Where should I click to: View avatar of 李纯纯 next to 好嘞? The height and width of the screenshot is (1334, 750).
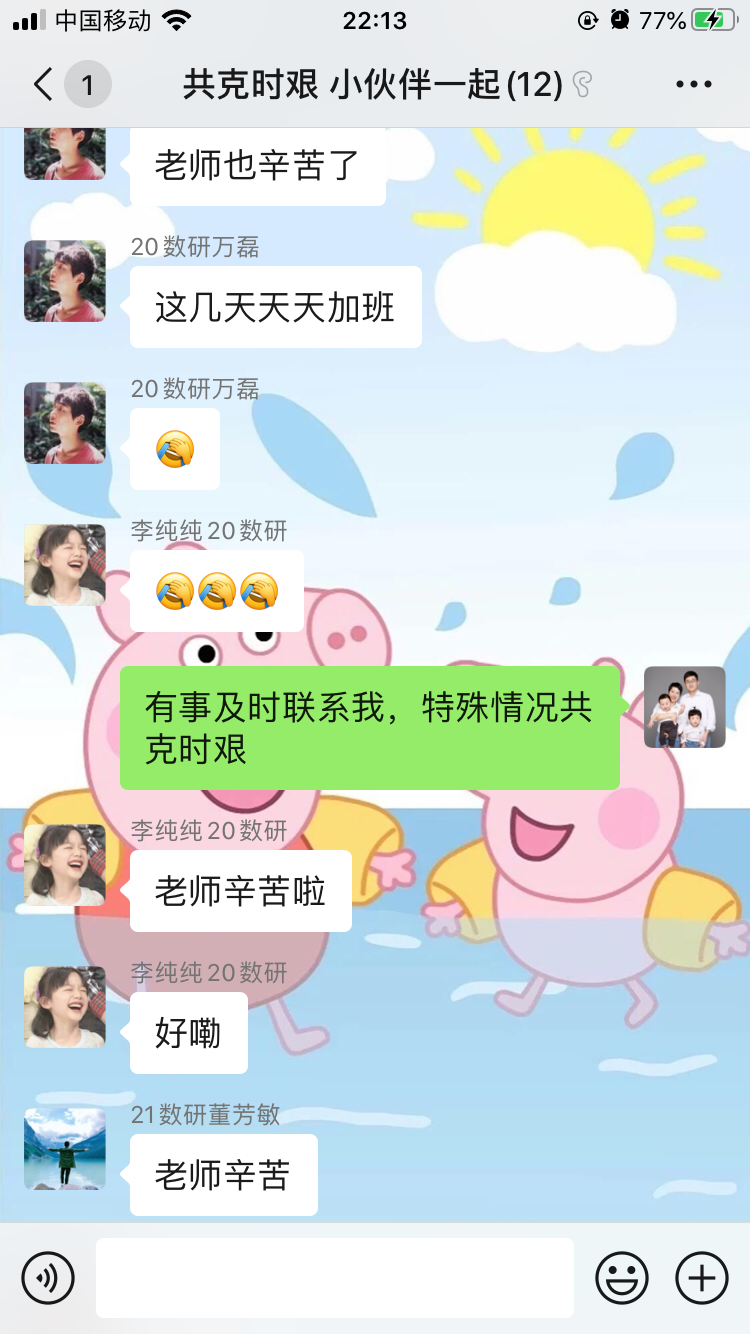(65, 1007)
